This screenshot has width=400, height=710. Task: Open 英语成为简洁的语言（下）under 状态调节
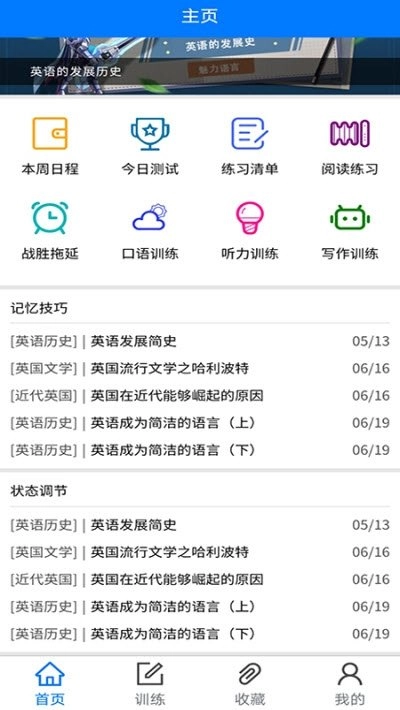click(x=200, y=633)
